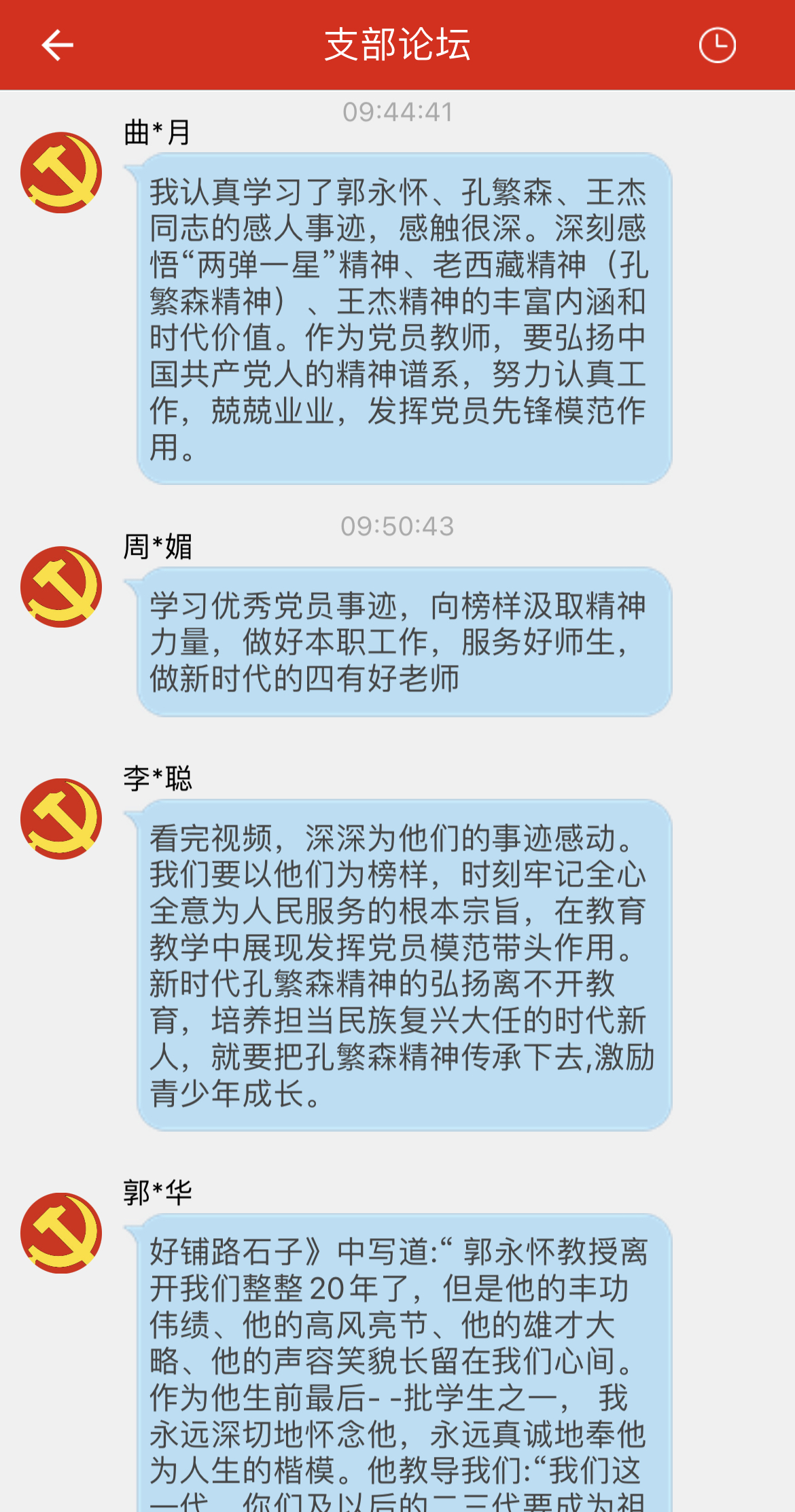Open 周*媚's avatar profile
This screenshot has height=1512, width=795.
[x=61, y=587]
